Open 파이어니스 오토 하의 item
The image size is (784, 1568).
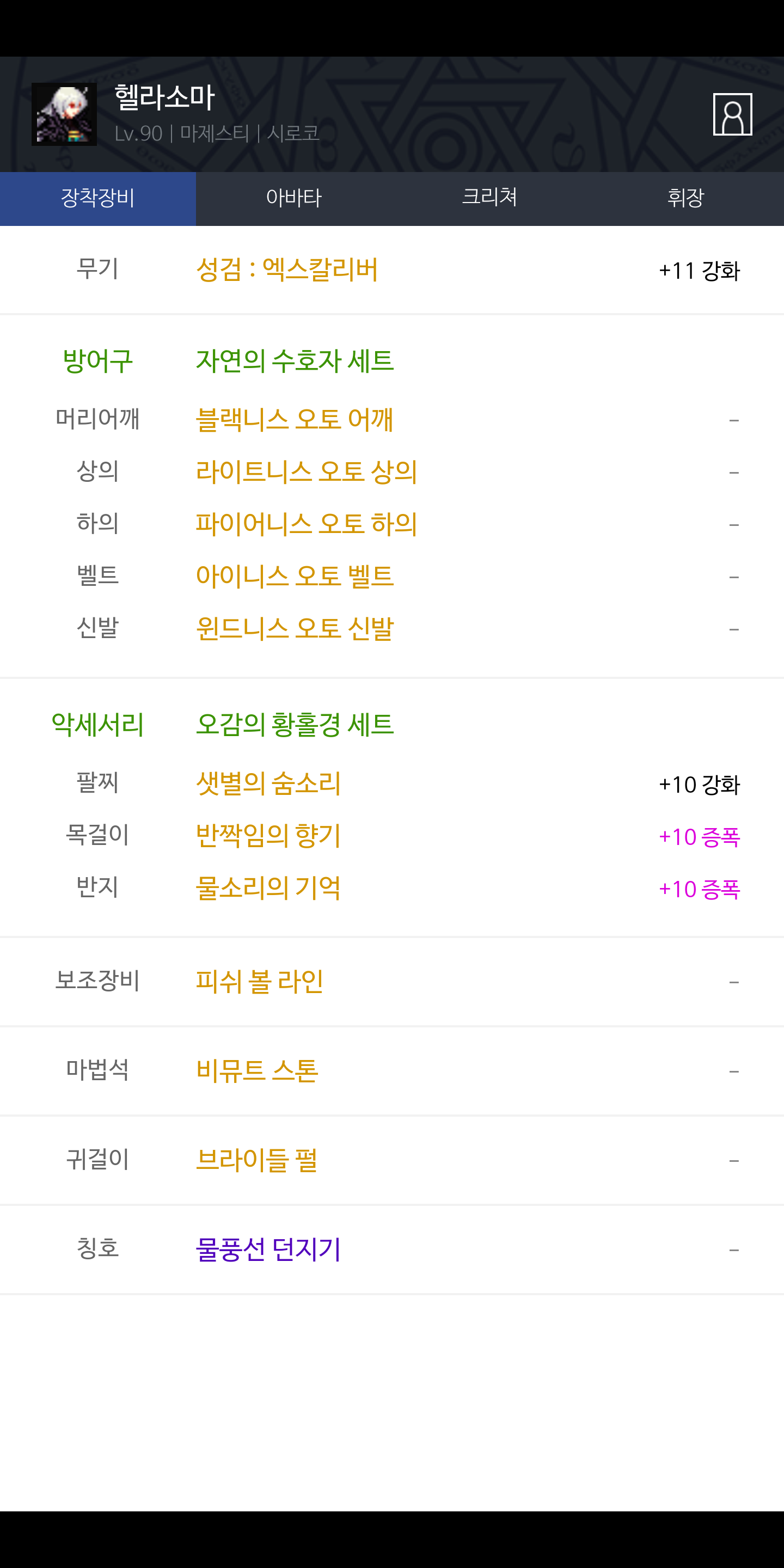[306, 524]
